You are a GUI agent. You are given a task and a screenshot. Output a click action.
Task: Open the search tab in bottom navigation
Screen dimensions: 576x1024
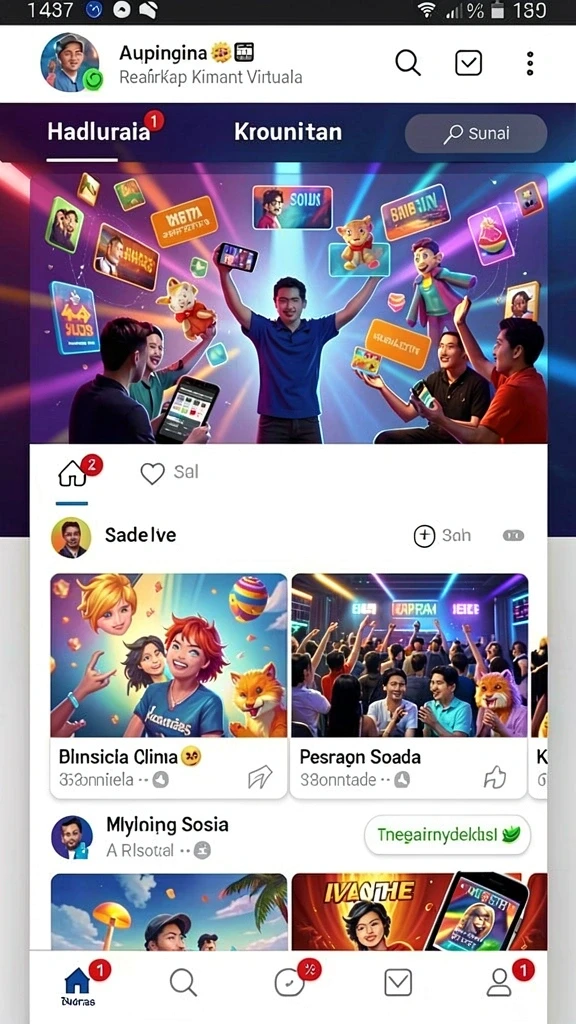pos(183,982)
